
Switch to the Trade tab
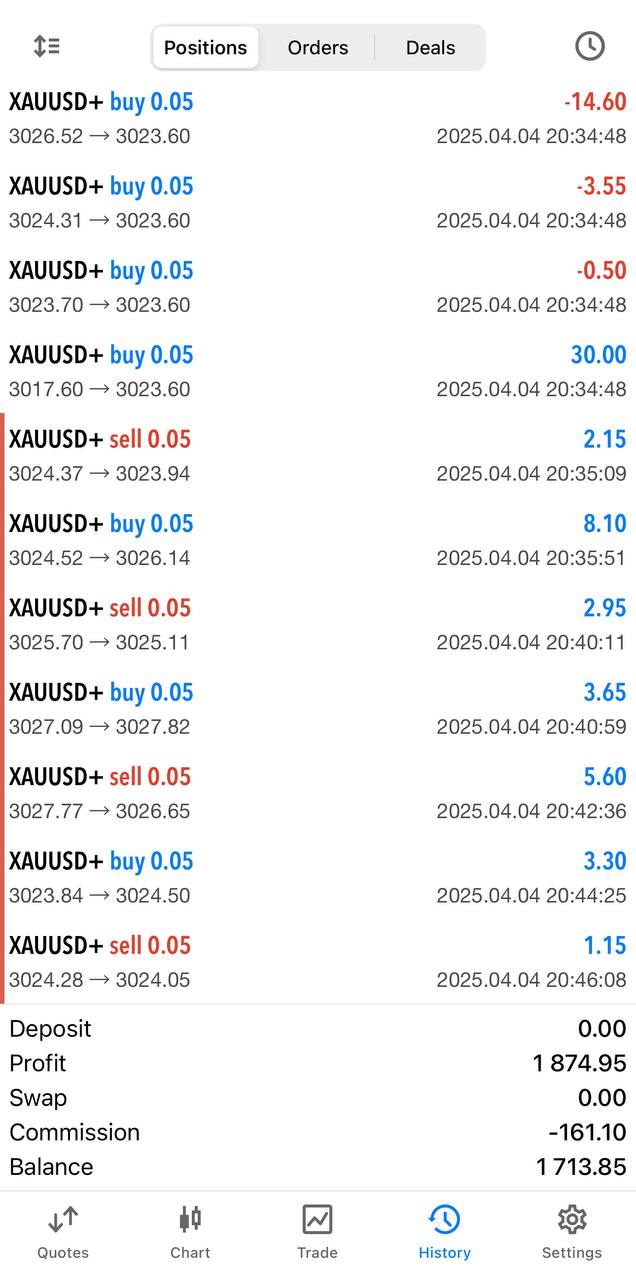317,1232
